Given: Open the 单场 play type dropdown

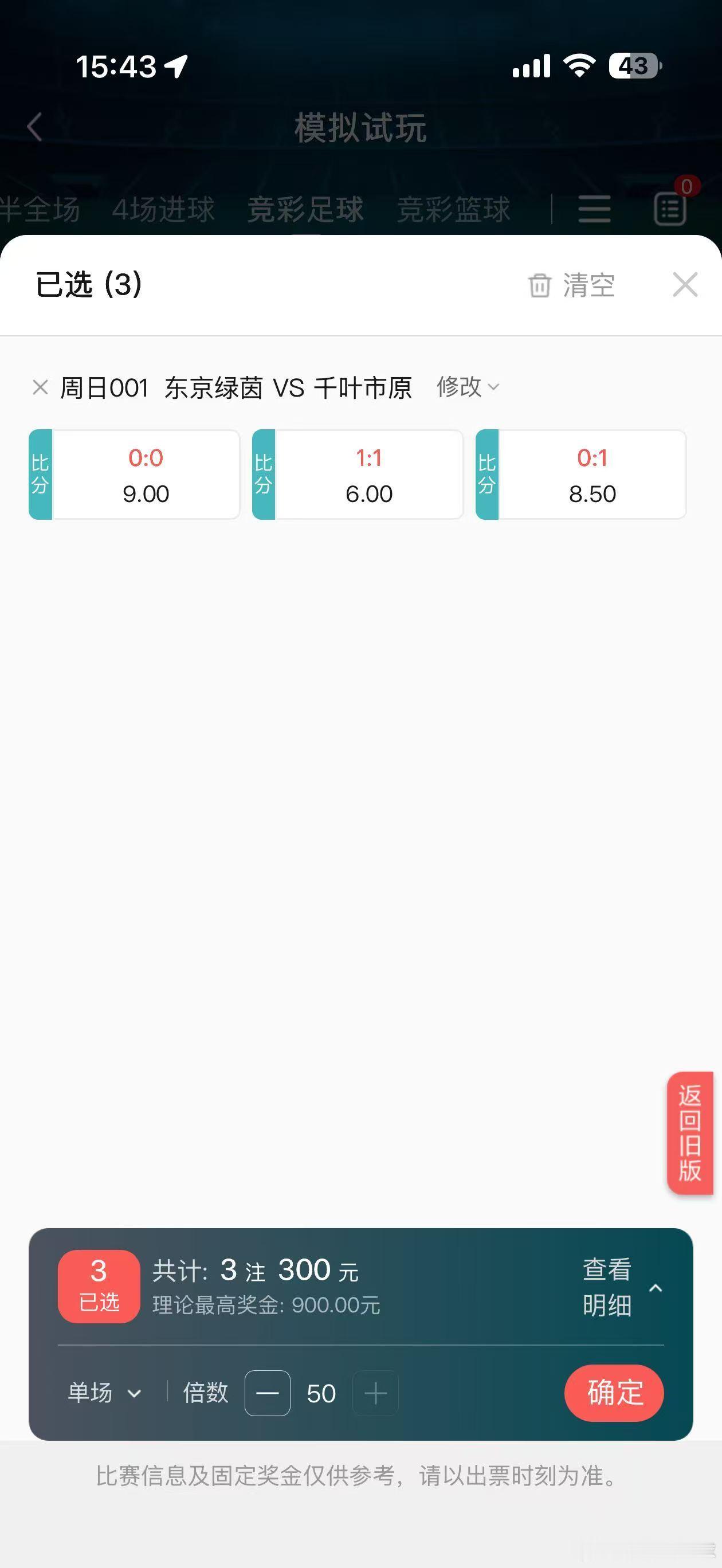Looking at the screenshot, I should tap(105, 1393).
